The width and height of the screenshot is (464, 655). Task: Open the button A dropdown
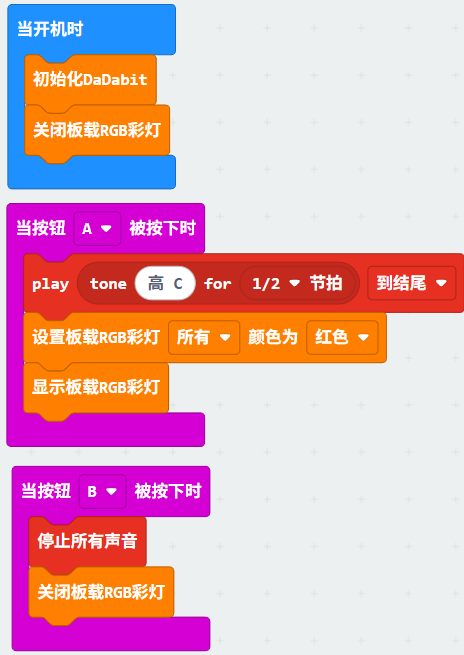click(97, 228)
